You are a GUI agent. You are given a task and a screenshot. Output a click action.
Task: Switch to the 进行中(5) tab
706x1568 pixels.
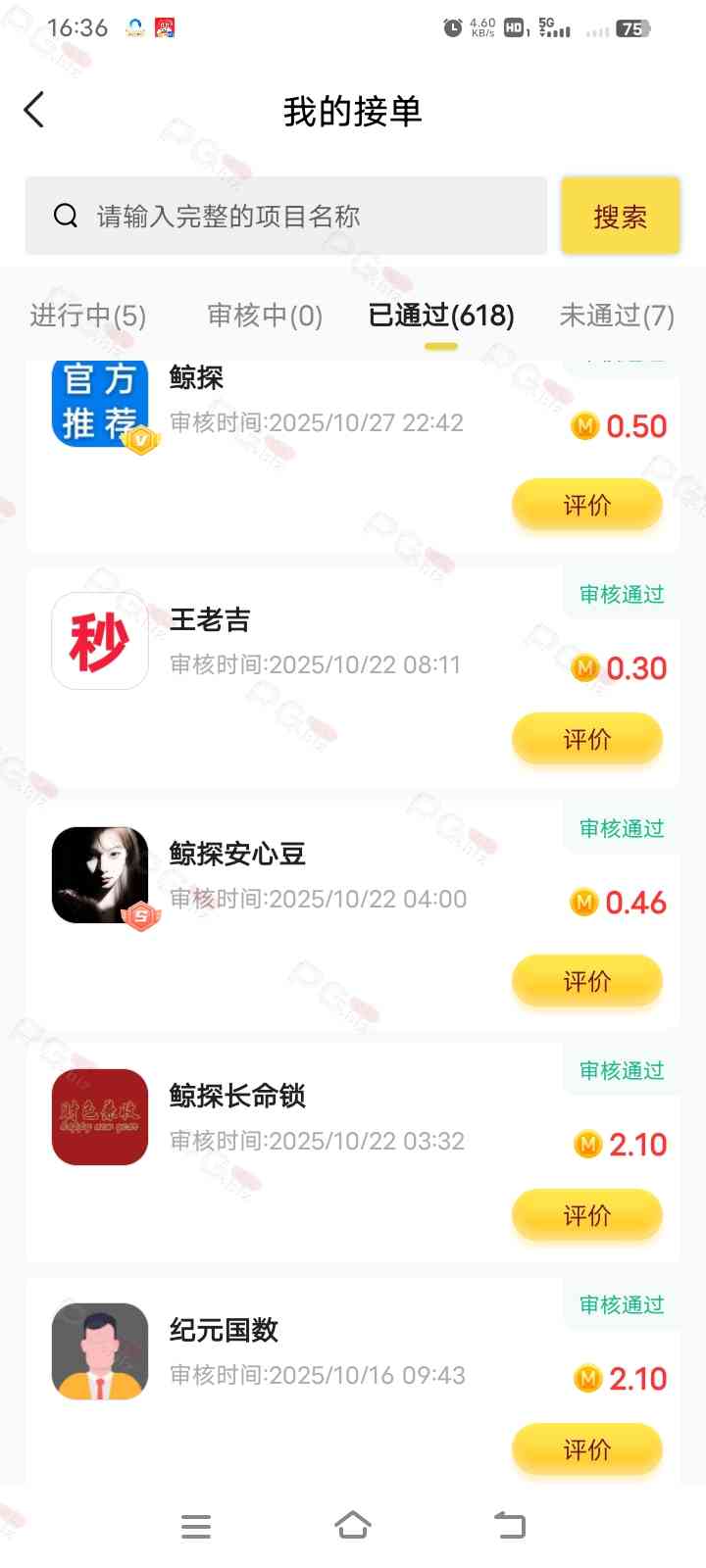click(x=88, y=316)
